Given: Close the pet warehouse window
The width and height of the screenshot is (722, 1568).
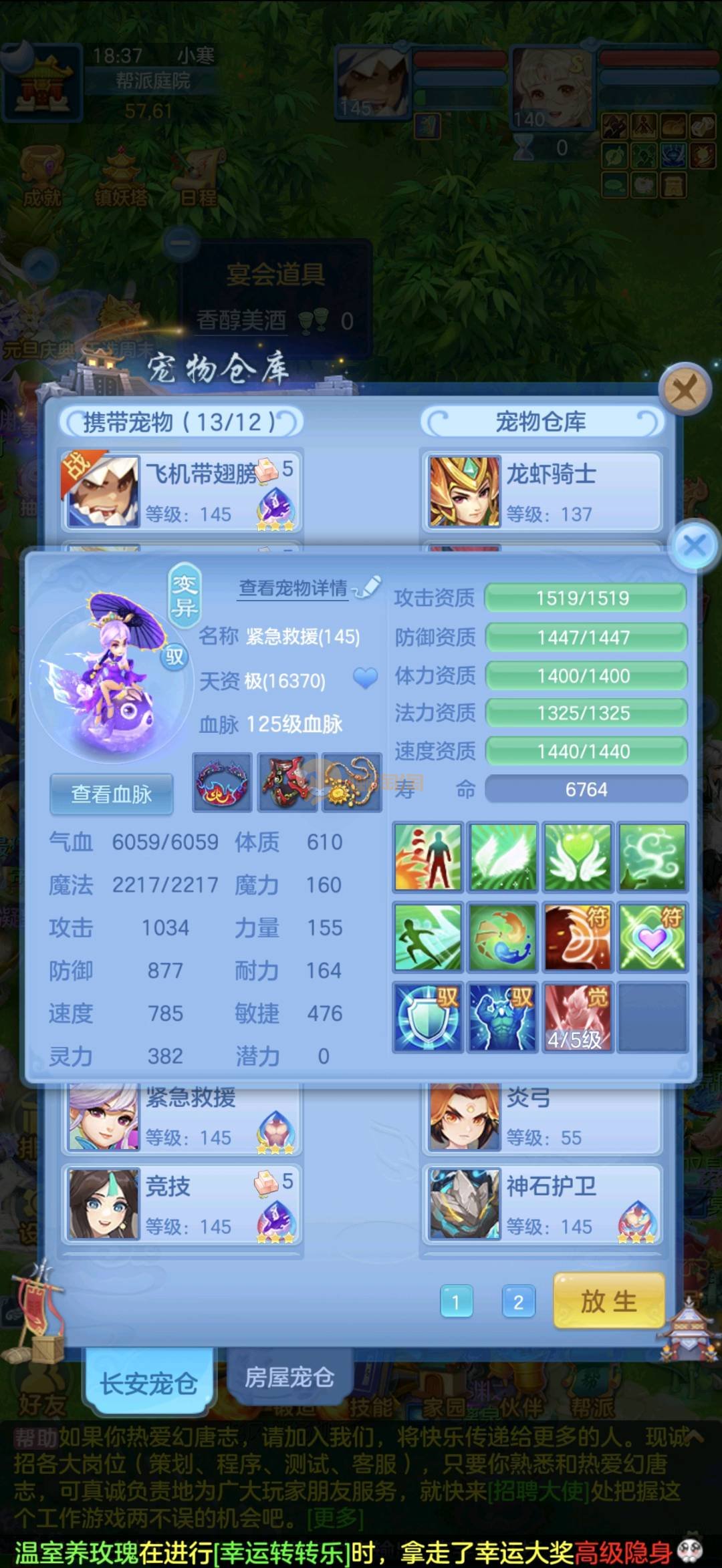Looking at the screenshot, I should 684,388.
